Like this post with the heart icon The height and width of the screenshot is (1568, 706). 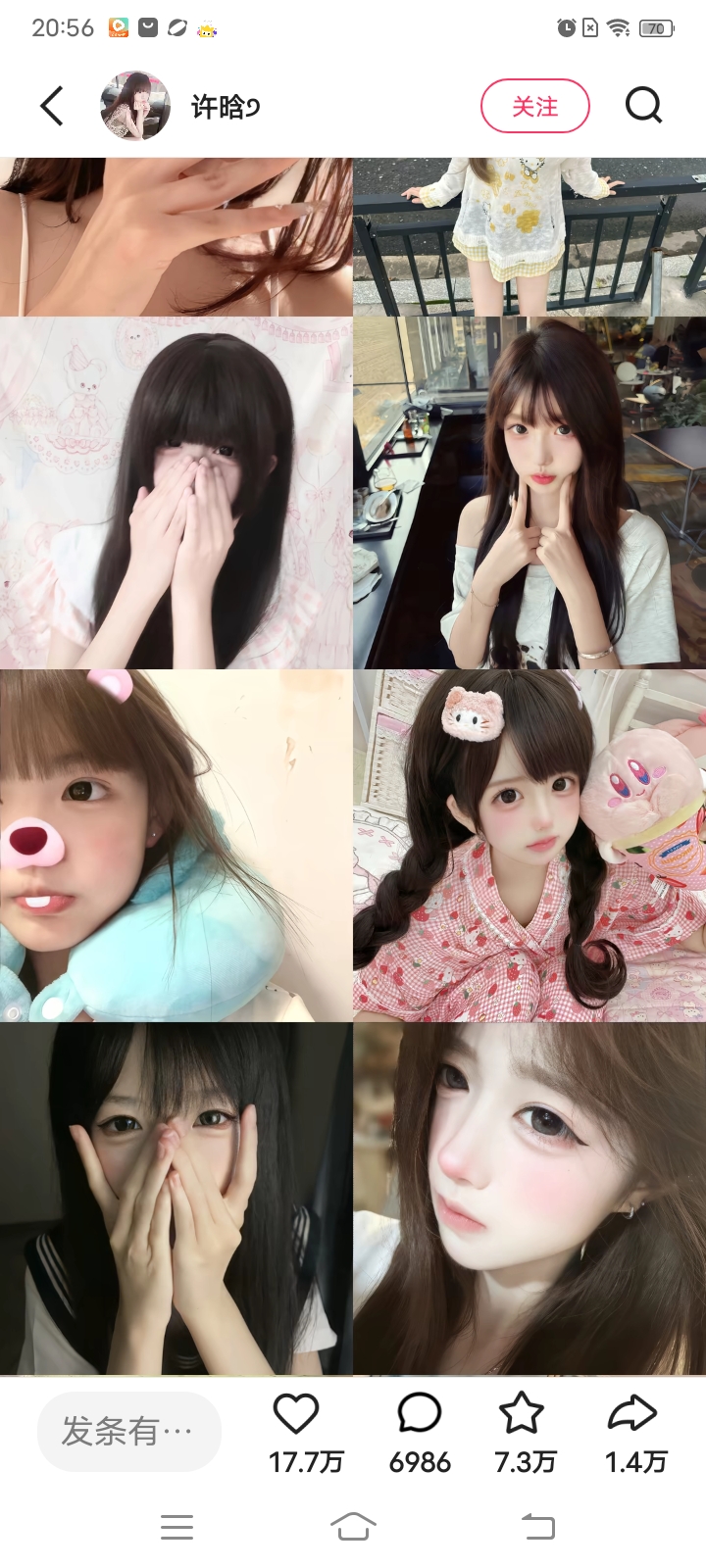[x=296, y=1414]
